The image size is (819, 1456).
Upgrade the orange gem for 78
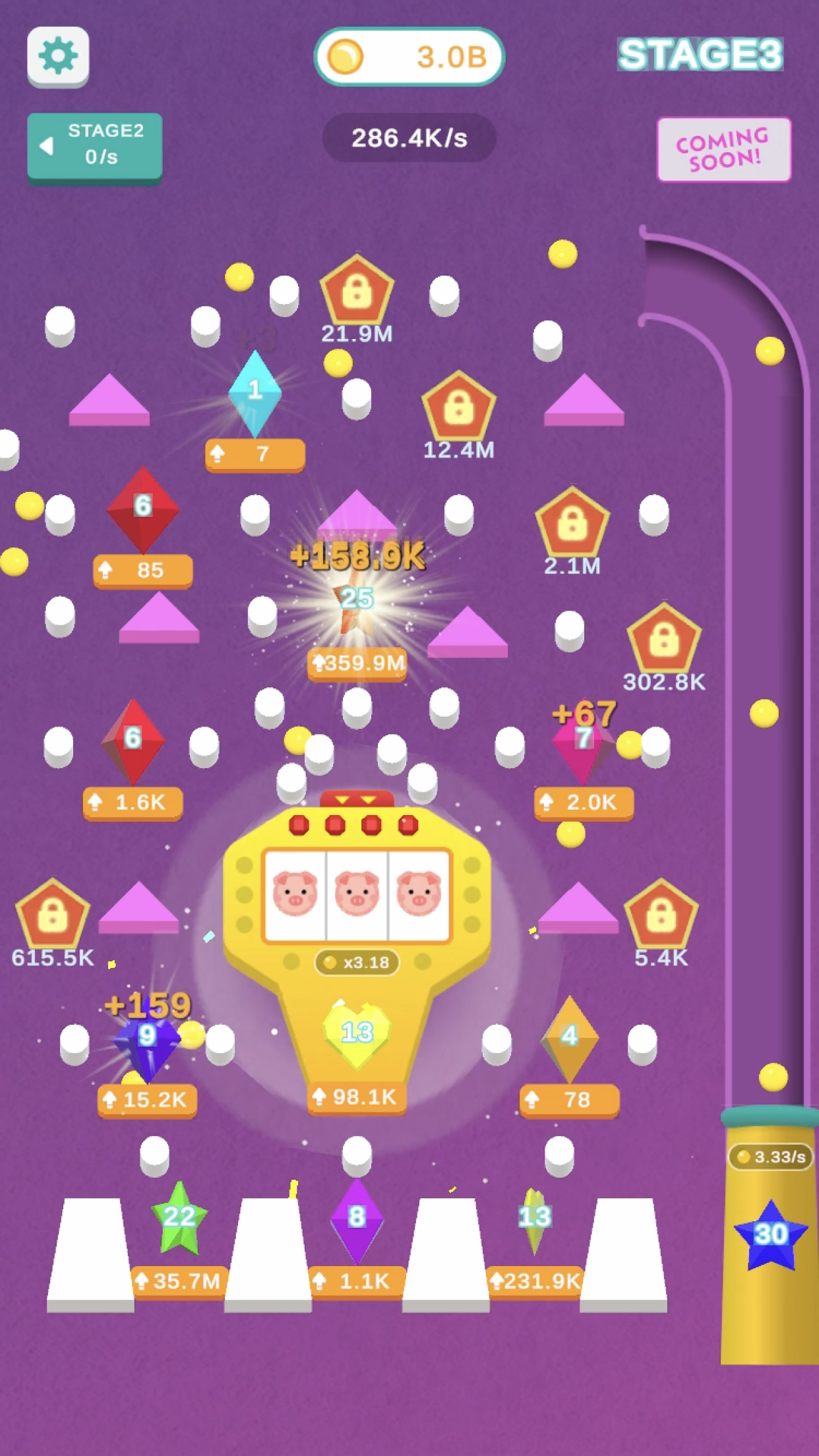click(570, 1100)
